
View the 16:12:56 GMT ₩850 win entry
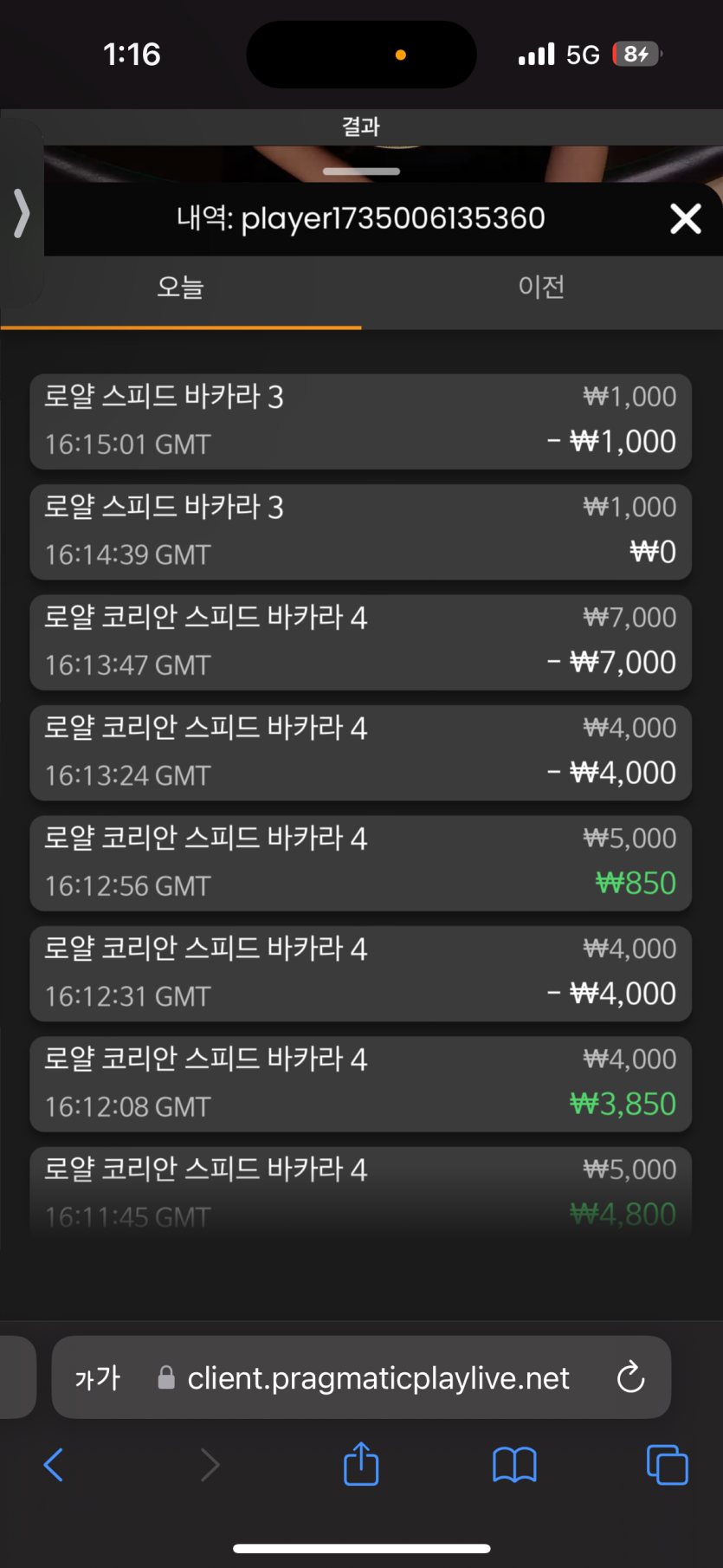click(x=360, y=863)
